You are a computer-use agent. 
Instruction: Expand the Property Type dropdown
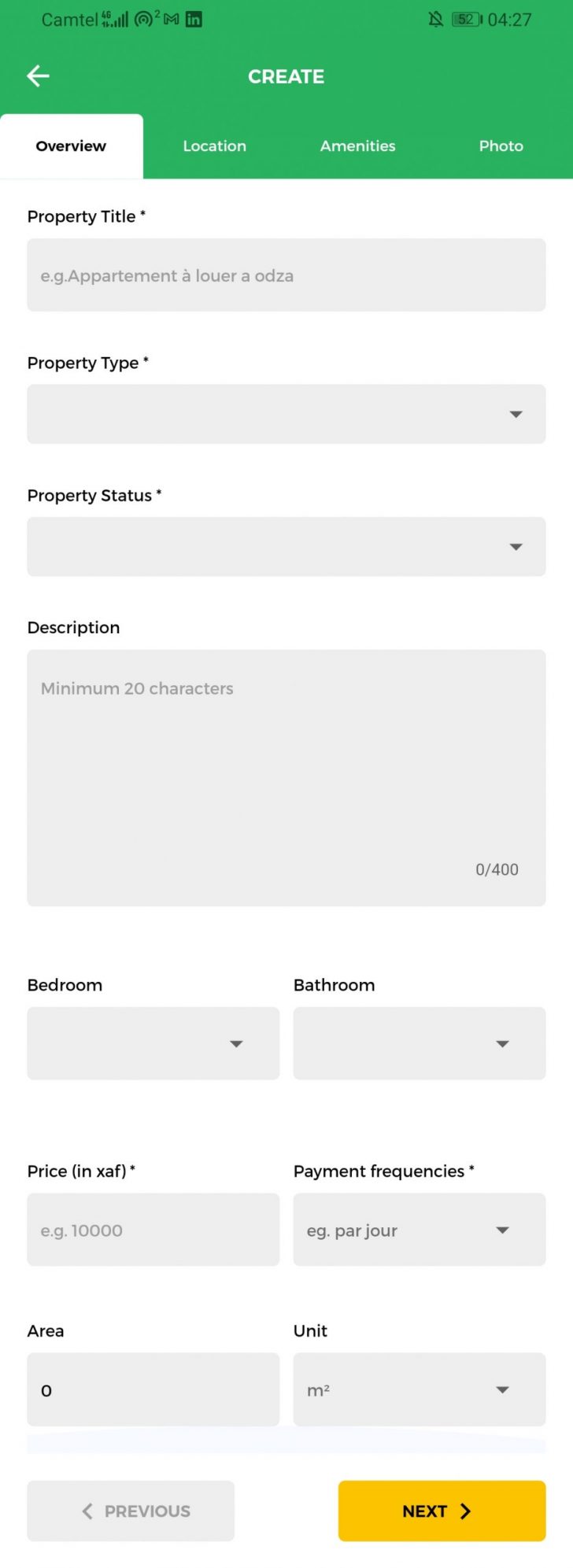(286, 414)
